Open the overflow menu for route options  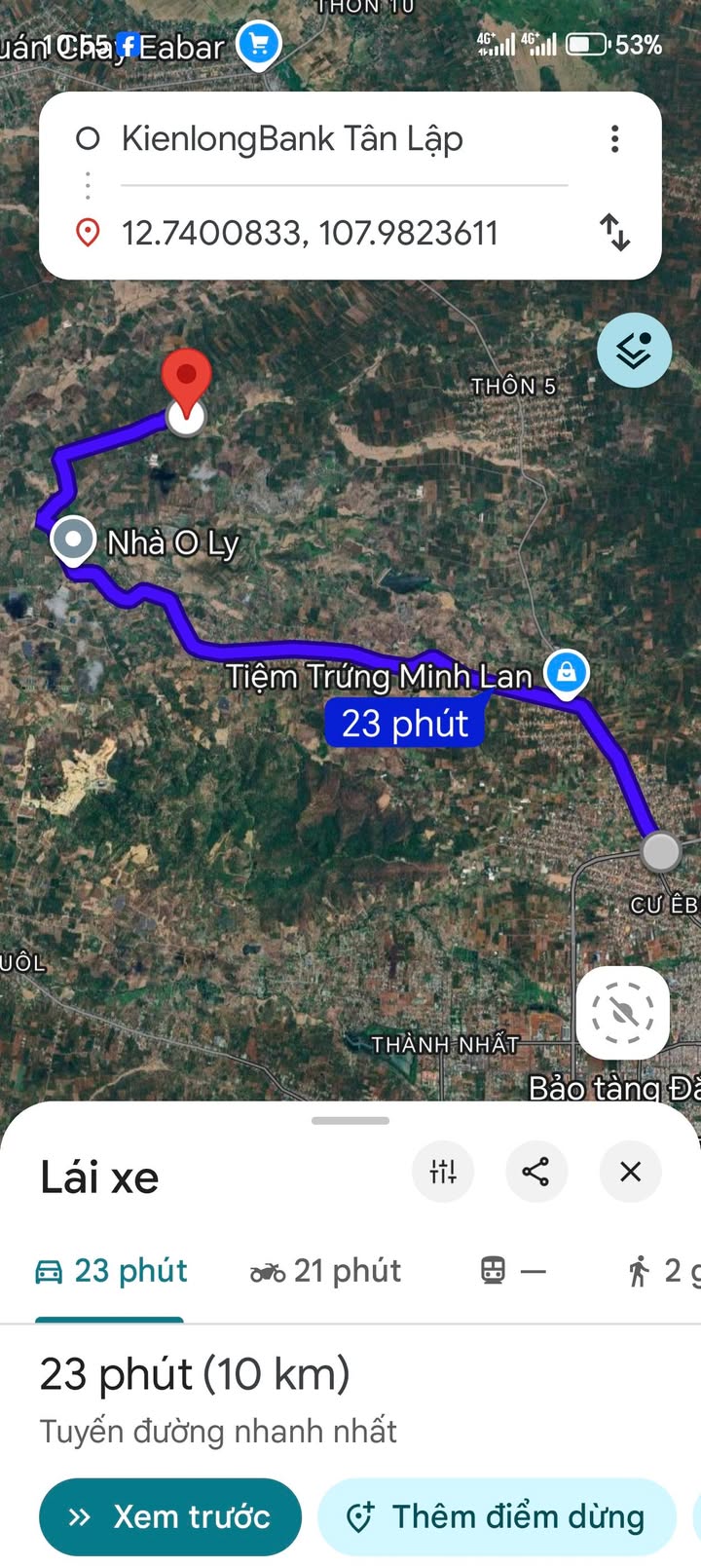pyautogui.click(x=614, y=139)
